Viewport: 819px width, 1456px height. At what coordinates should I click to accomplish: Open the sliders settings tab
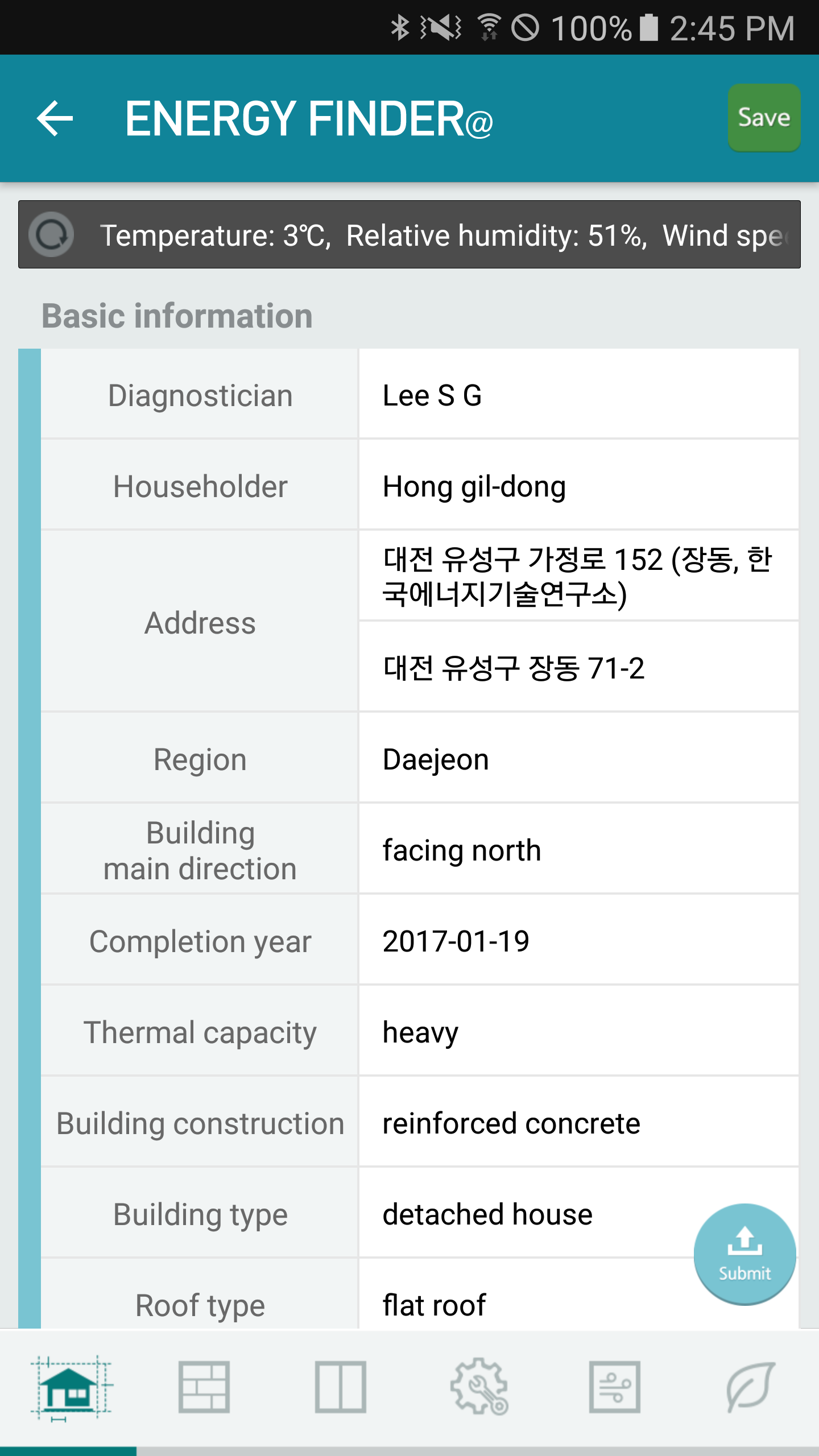[x=615, y=1387]
